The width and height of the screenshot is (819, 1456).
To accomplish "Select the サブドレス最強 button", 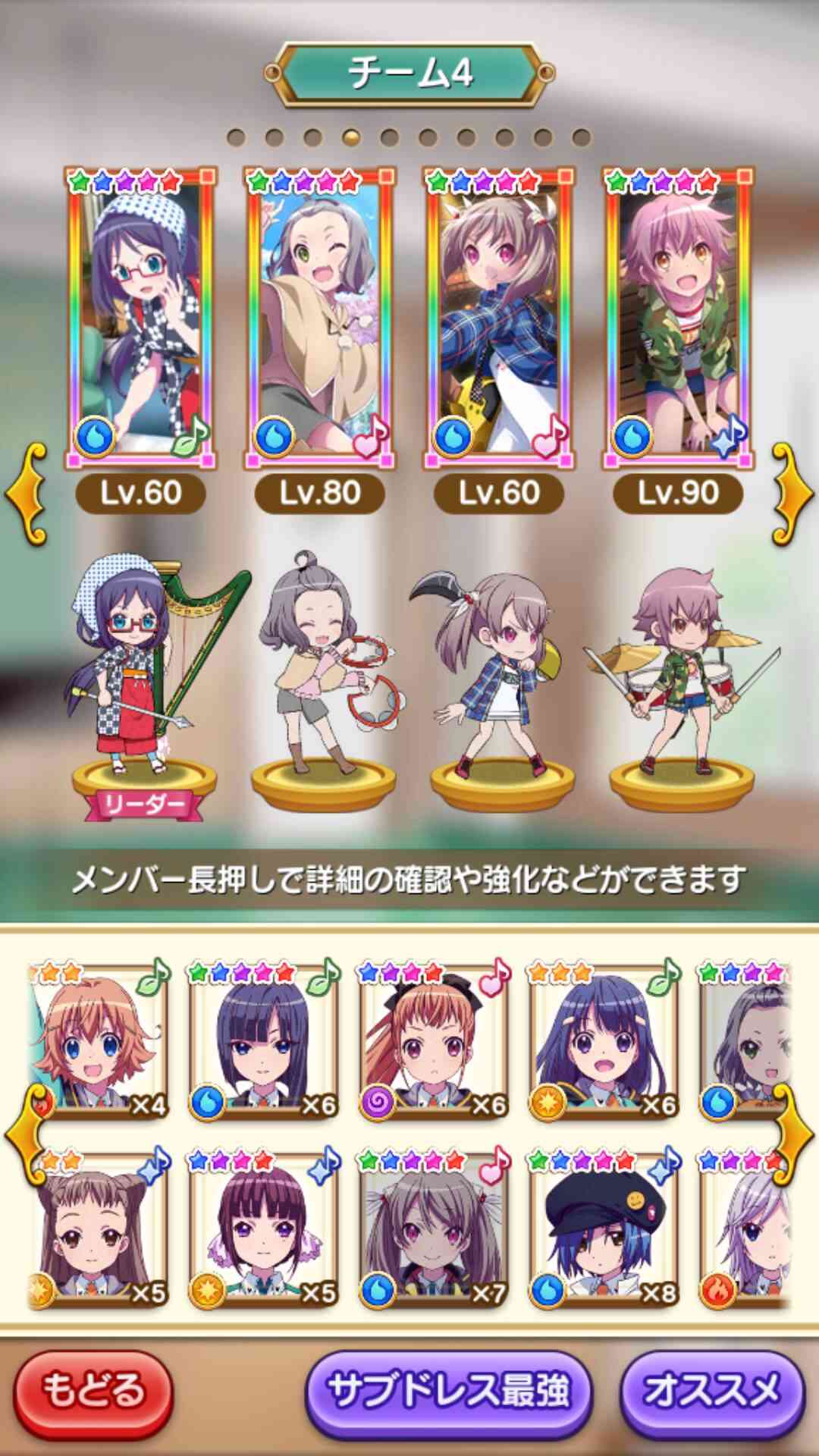I will pos(448,1391).
